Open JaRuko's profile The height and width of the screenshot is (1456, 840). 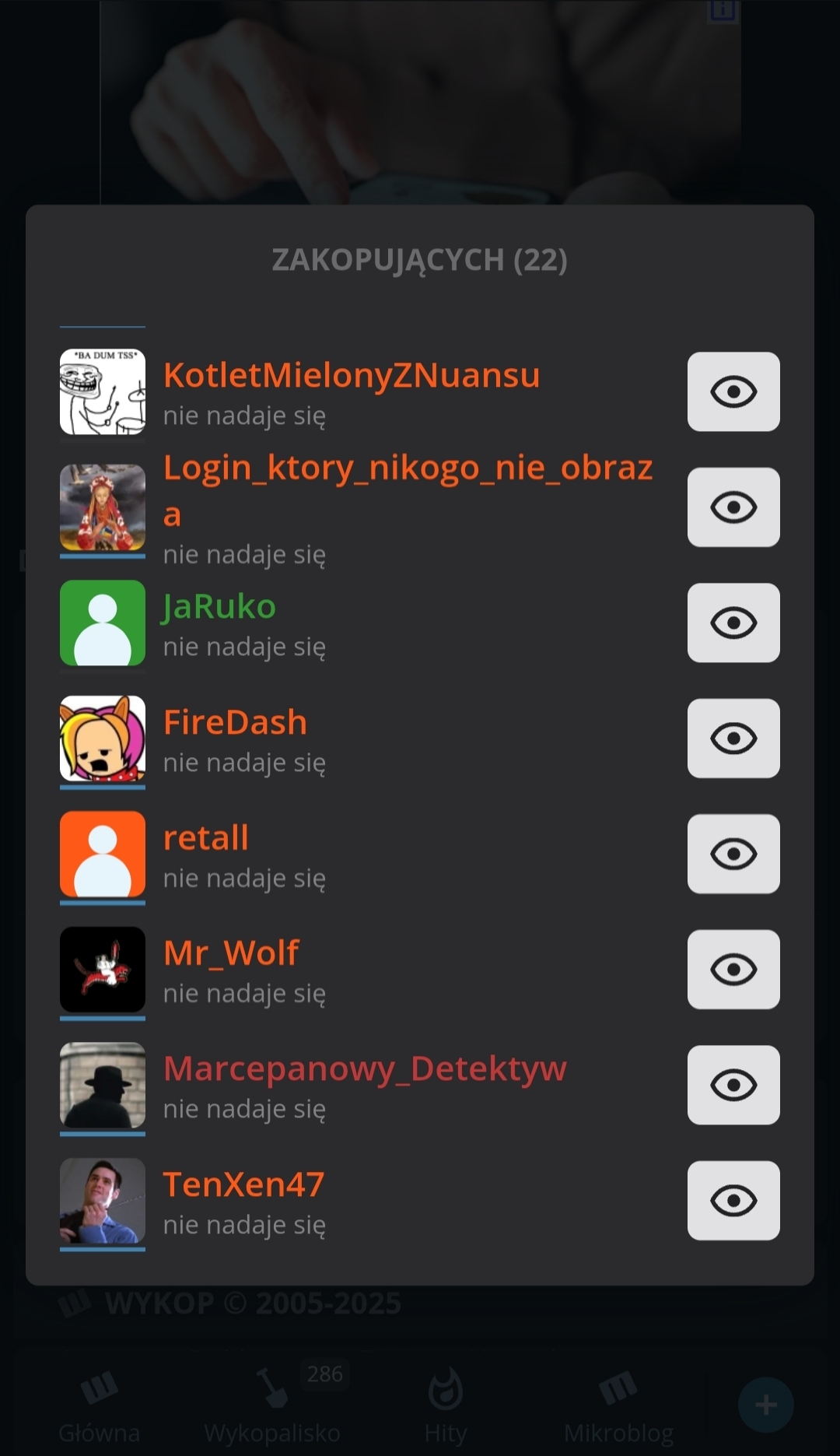(x=219, y=606)
